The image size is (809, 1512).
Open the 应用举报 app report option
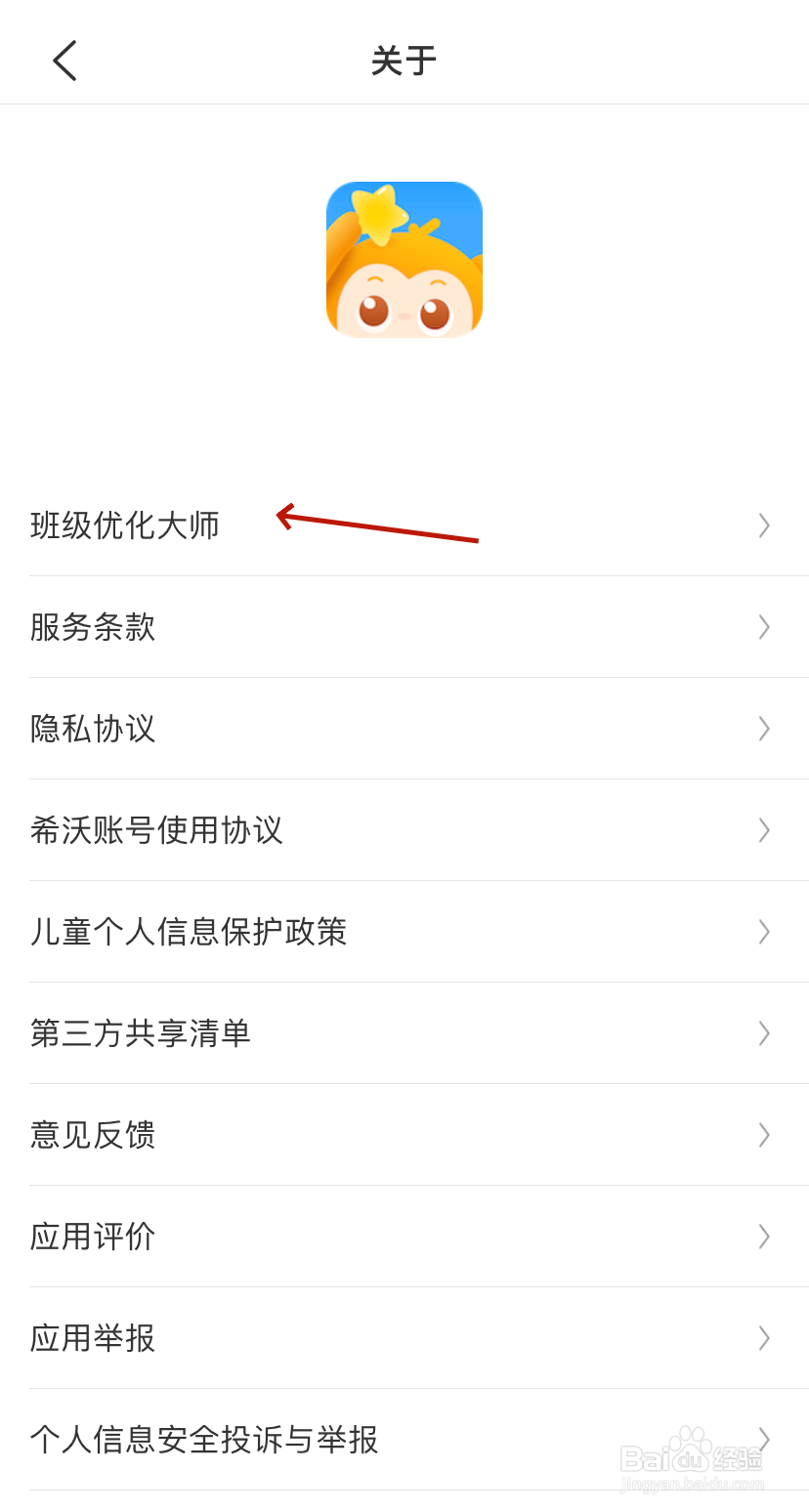tap(93, 1338)
